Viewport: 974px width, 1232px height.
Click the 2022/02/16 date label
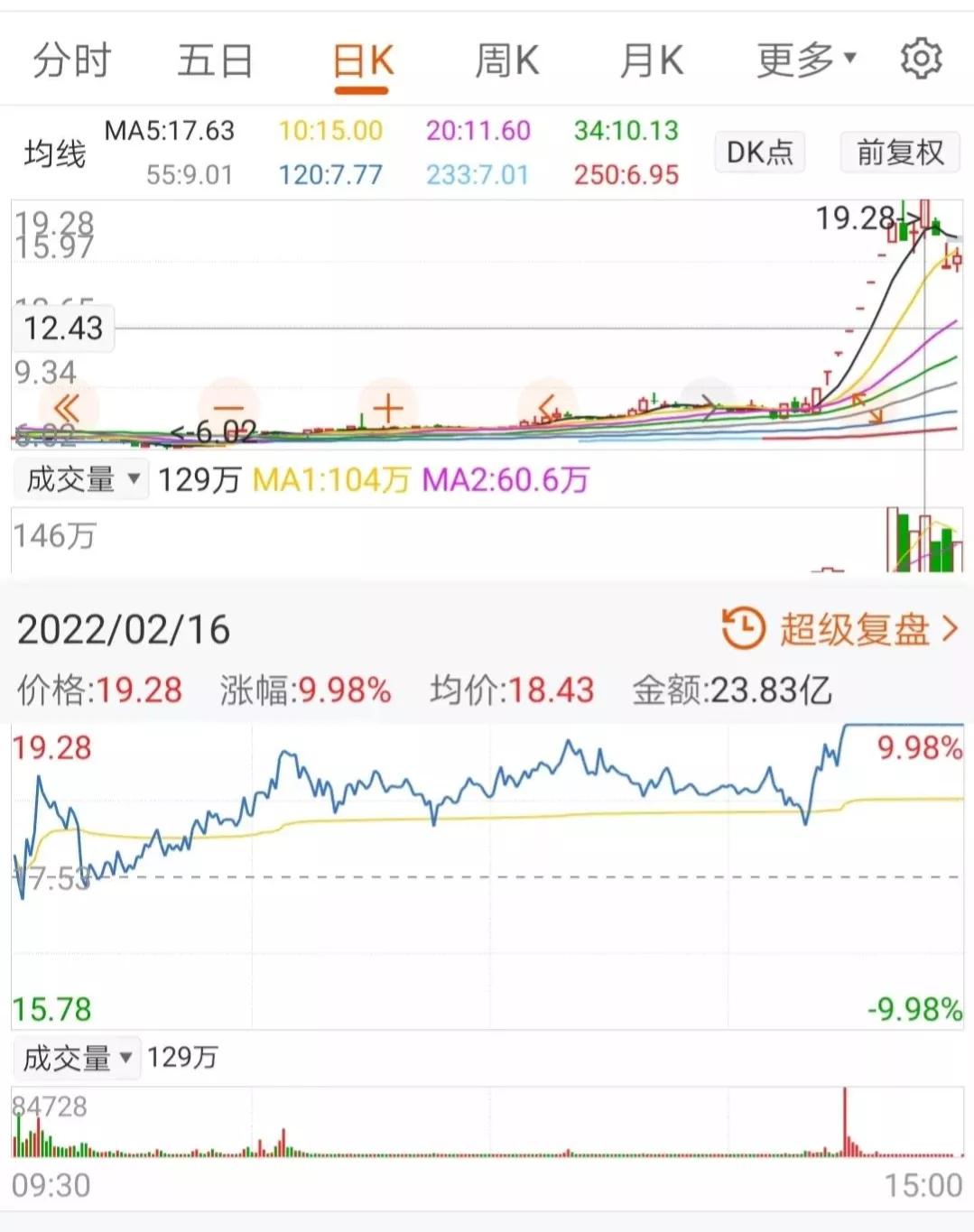120,631
